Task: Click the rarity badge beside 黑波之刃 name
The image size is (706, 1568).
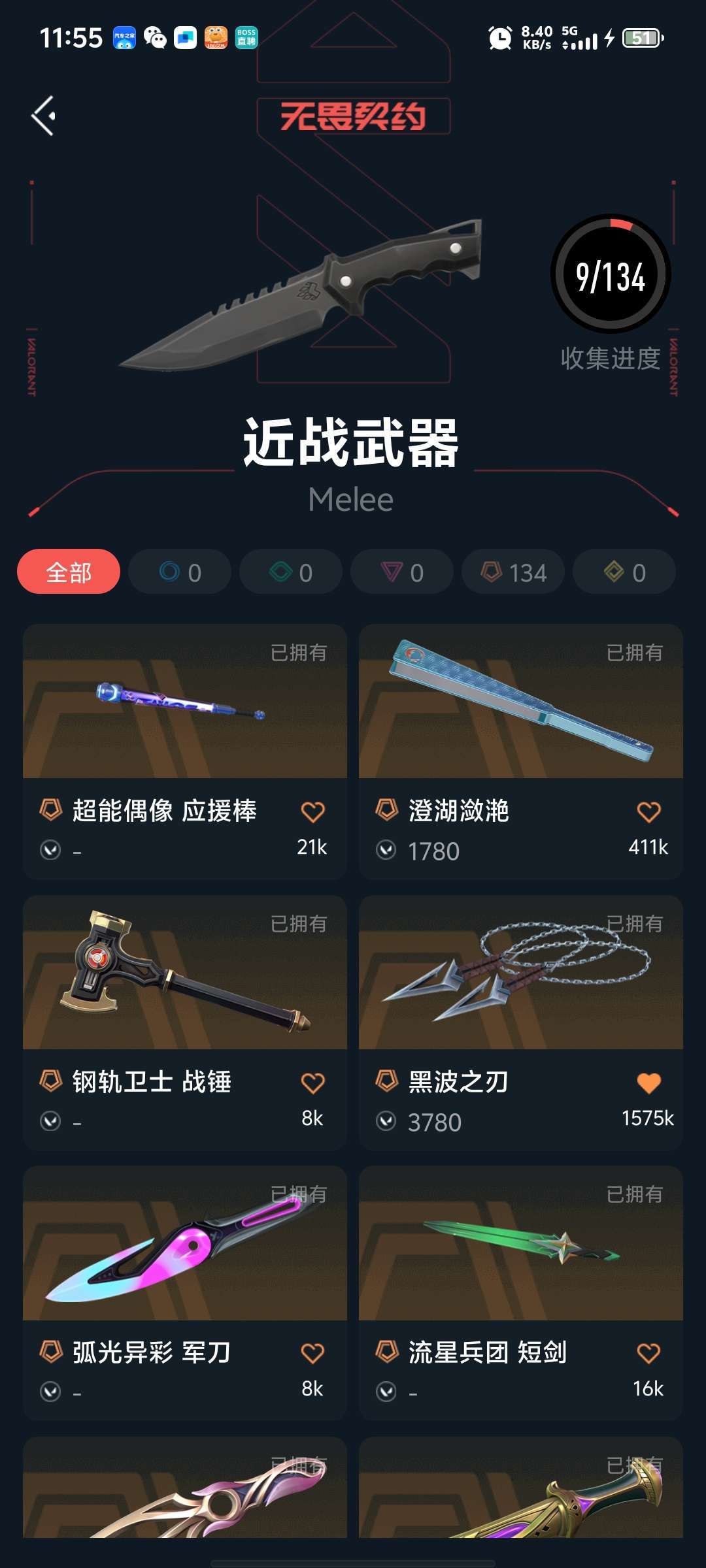Action: (386, 1081)
